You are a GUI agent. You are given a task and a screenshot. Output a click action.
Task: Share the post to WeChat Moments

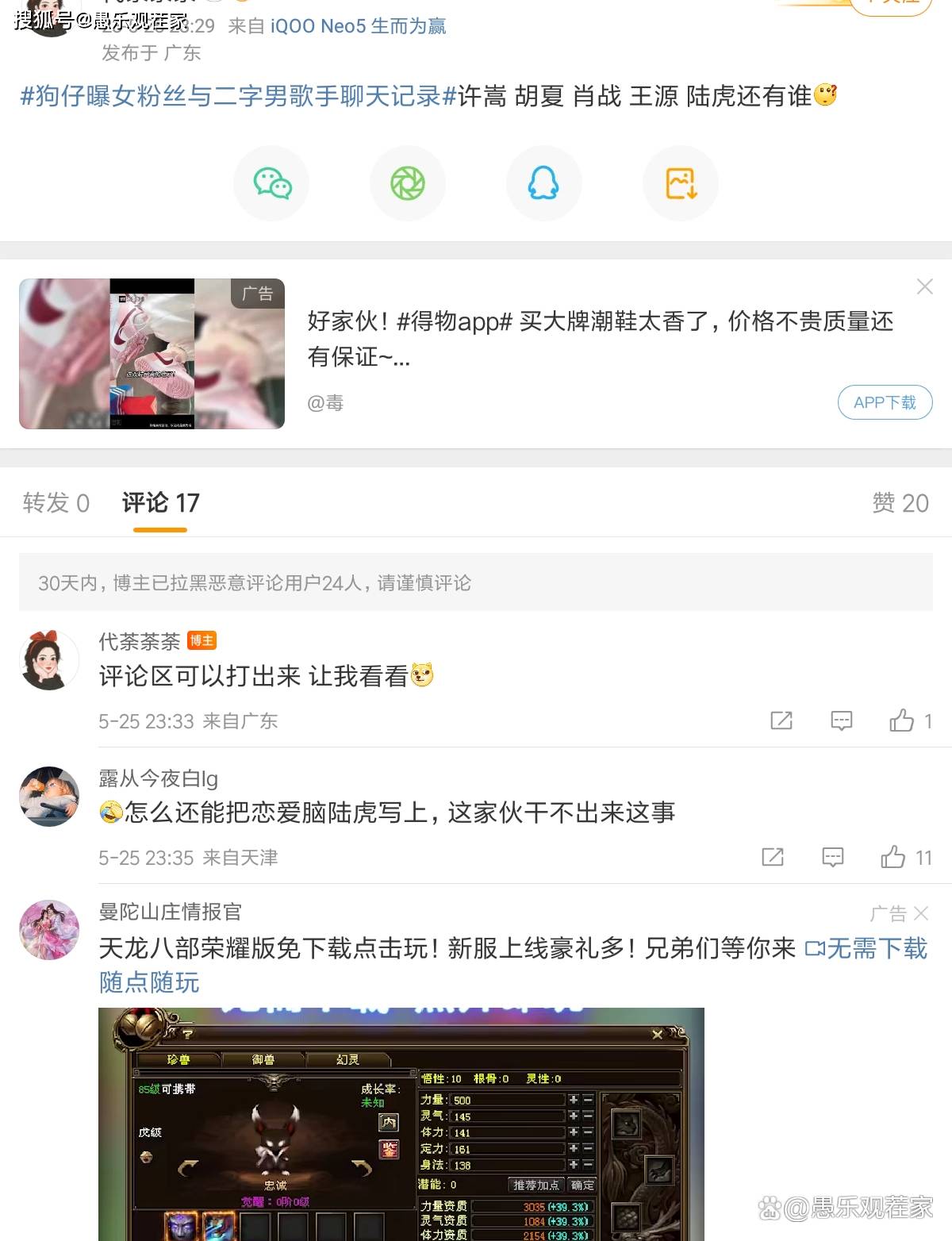(x=408, y=183)
